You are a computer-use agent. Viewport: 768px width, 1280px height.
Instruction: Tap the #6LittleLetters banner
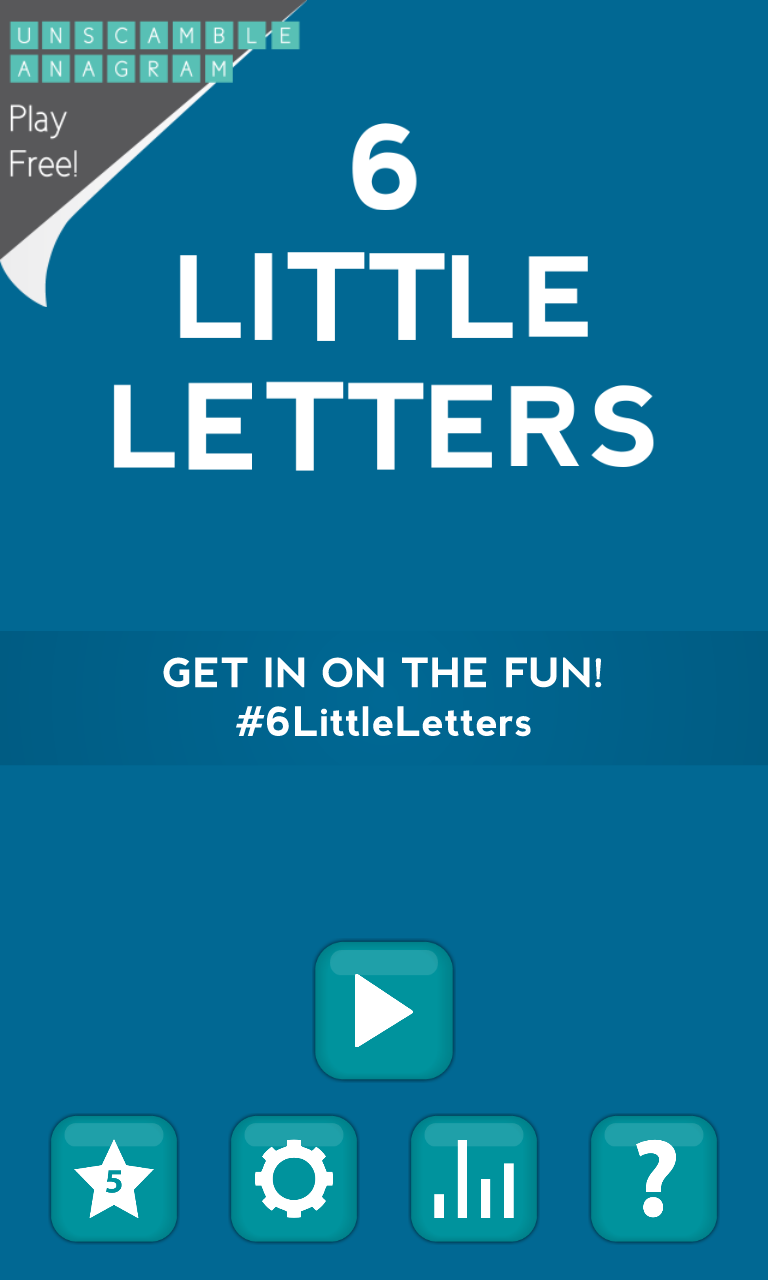(384, 698)
